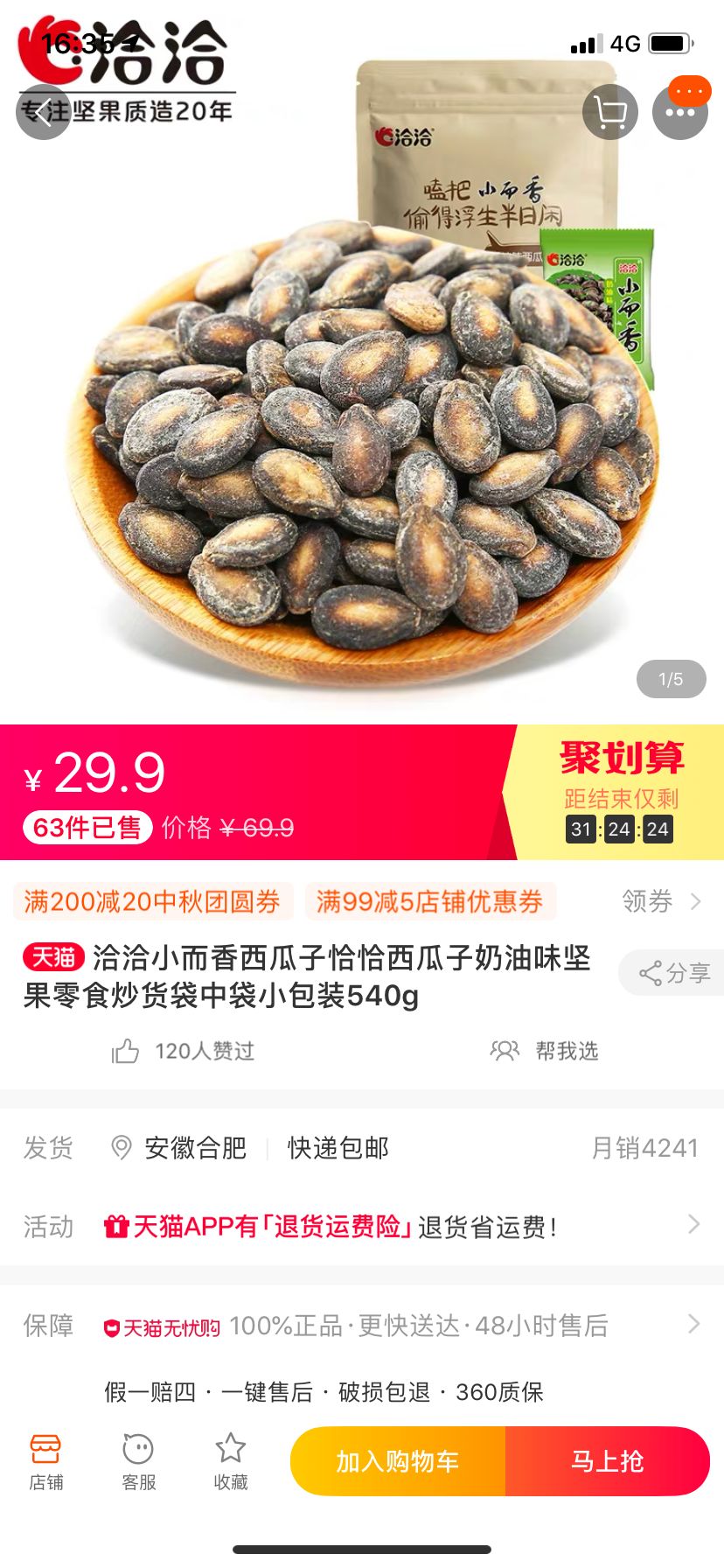Viewport: 724px width, 1568px height.
Task: Select the 满200减20中秋团圆券 coupon
Action: click(152, 901)
